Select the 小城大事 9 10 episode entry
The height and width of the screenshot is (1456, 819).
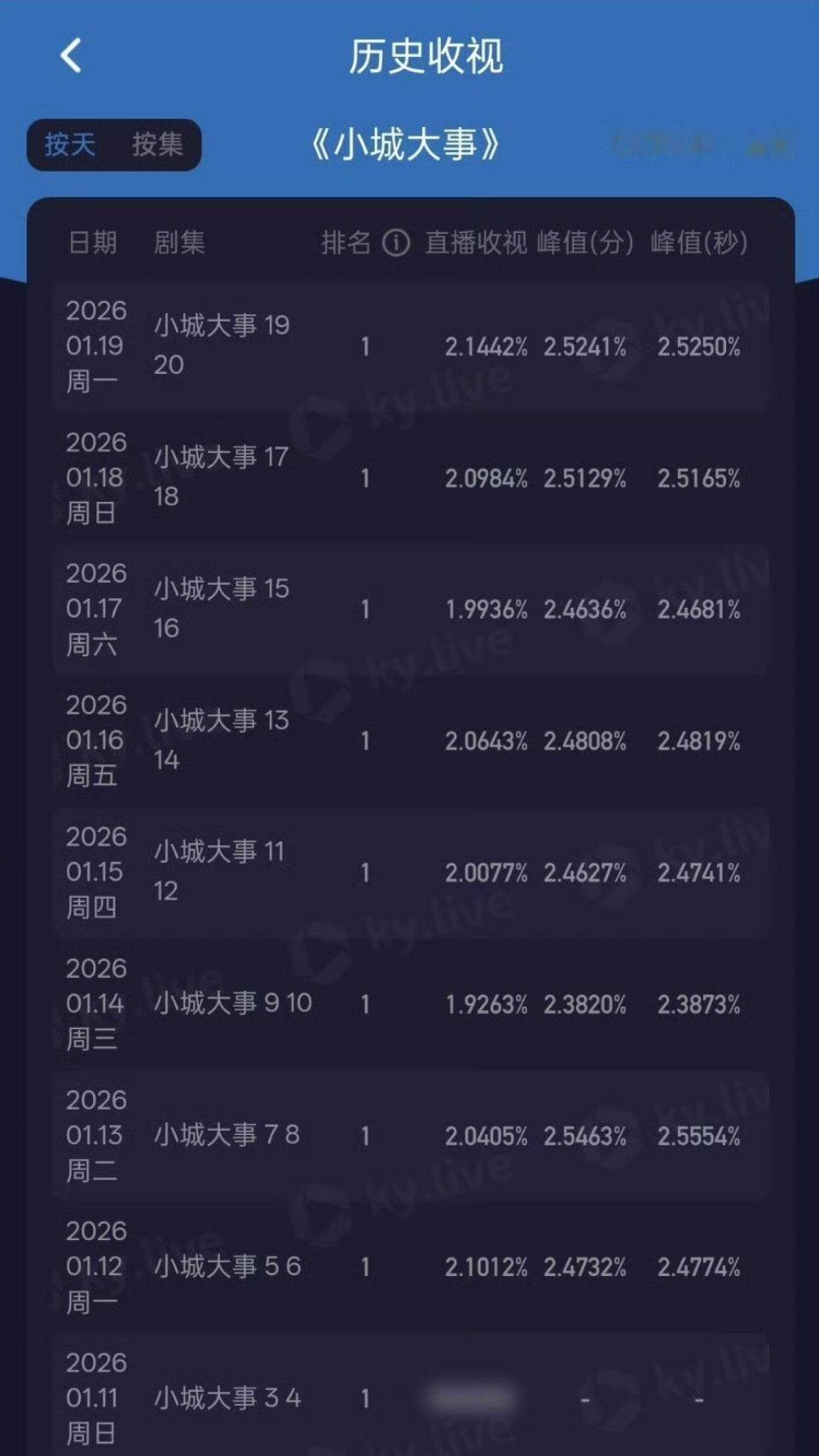pyautogui.click(x=232, y=1004)
